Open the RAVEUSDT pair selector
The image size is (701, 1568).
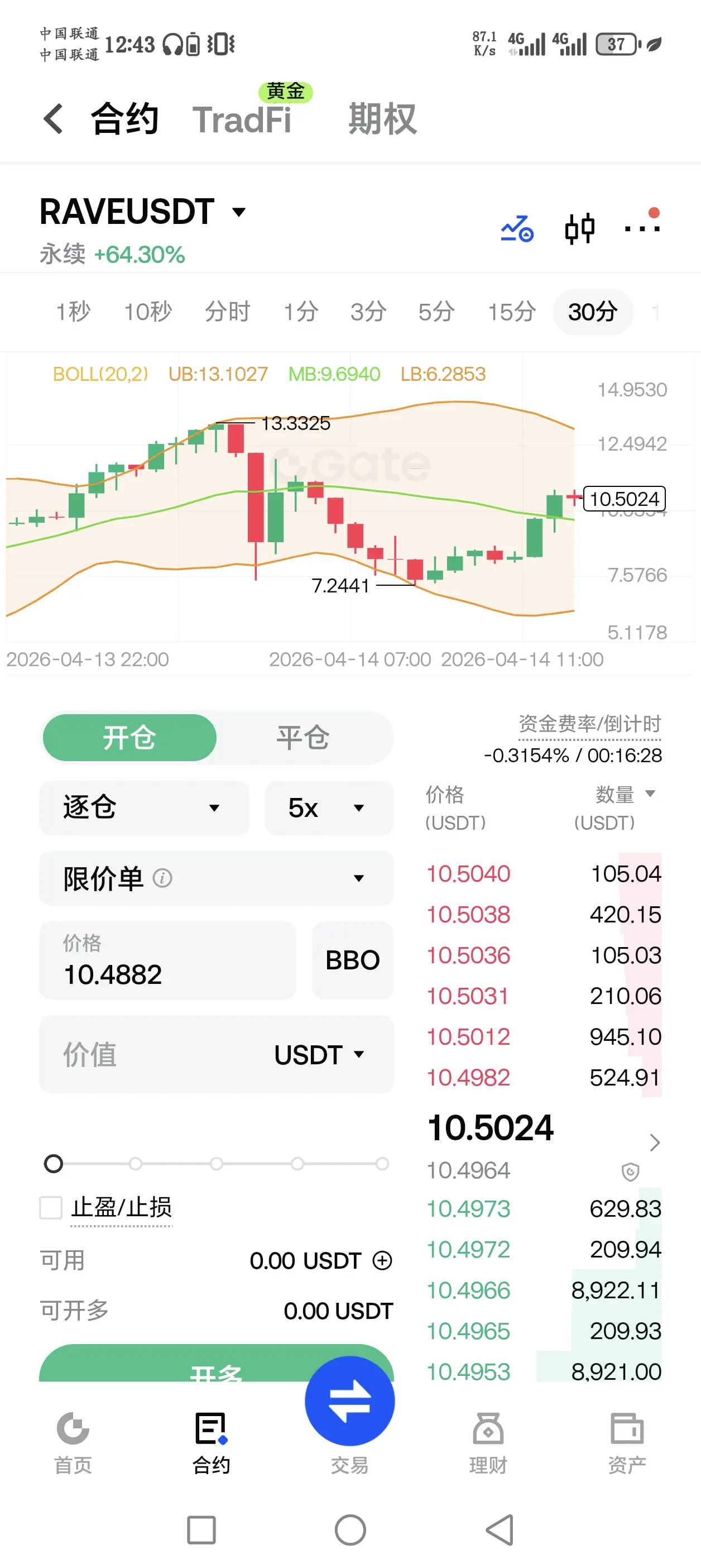[143, 212]
